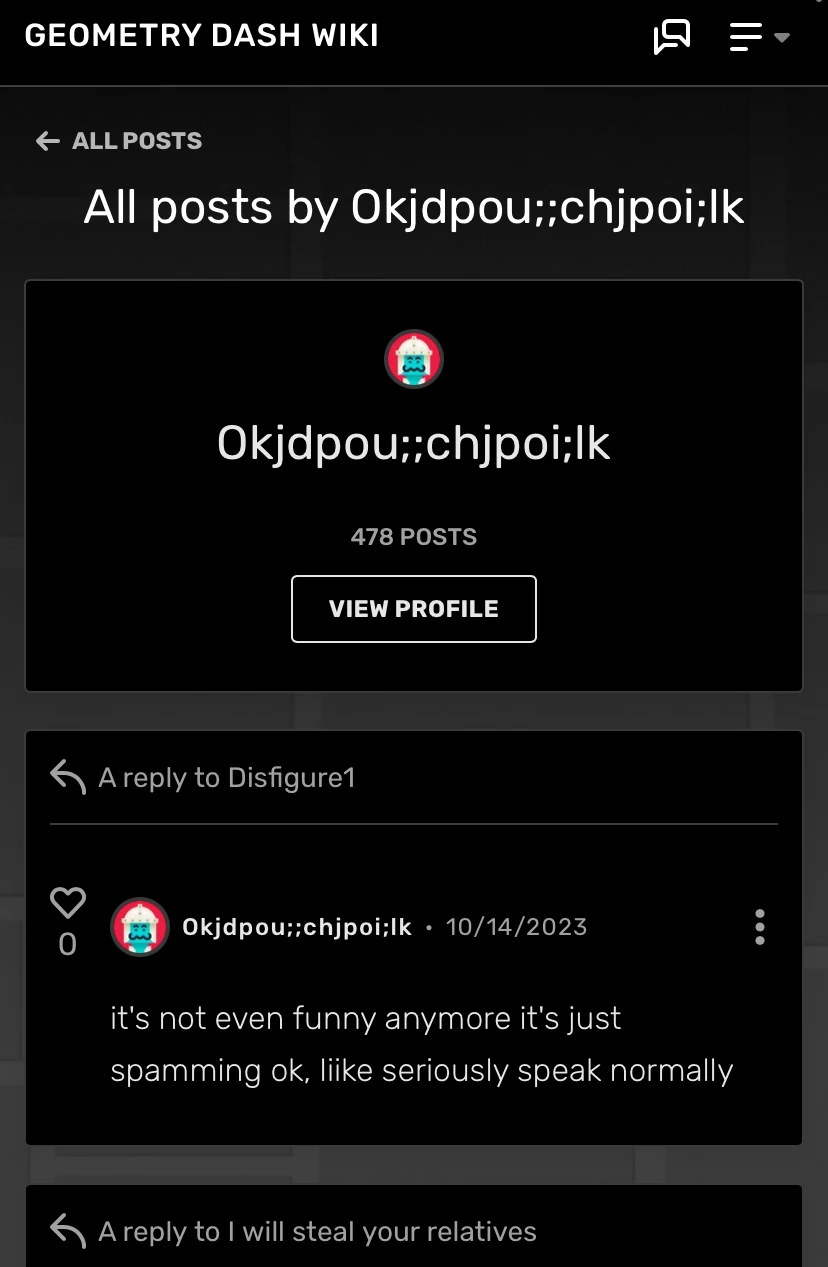This screenshot has height=1267, width=828.
Task: Open the spamming post text
Action: [421, 1044]
